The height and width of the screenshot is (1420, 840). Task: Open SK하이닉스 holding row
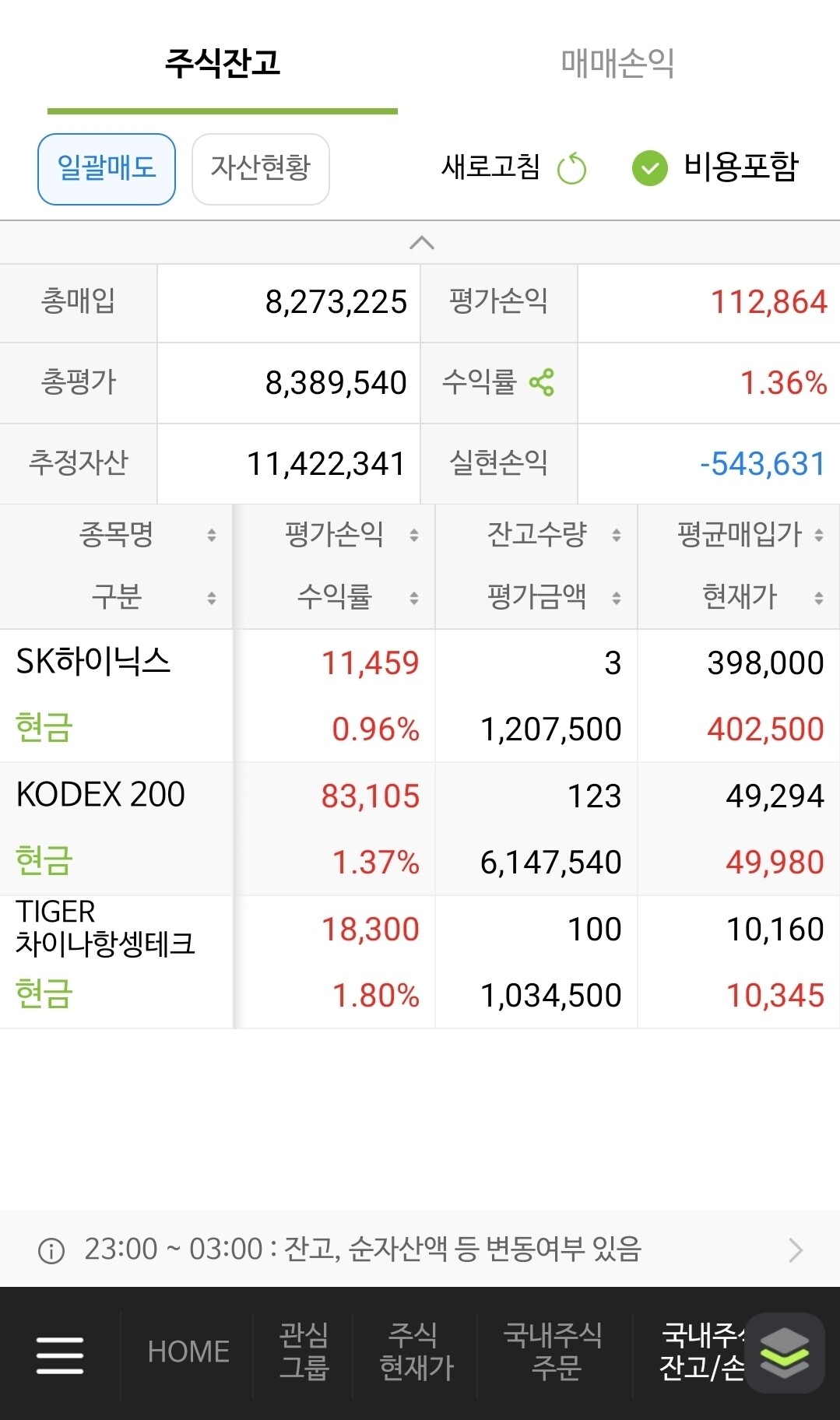click(420, 696)
